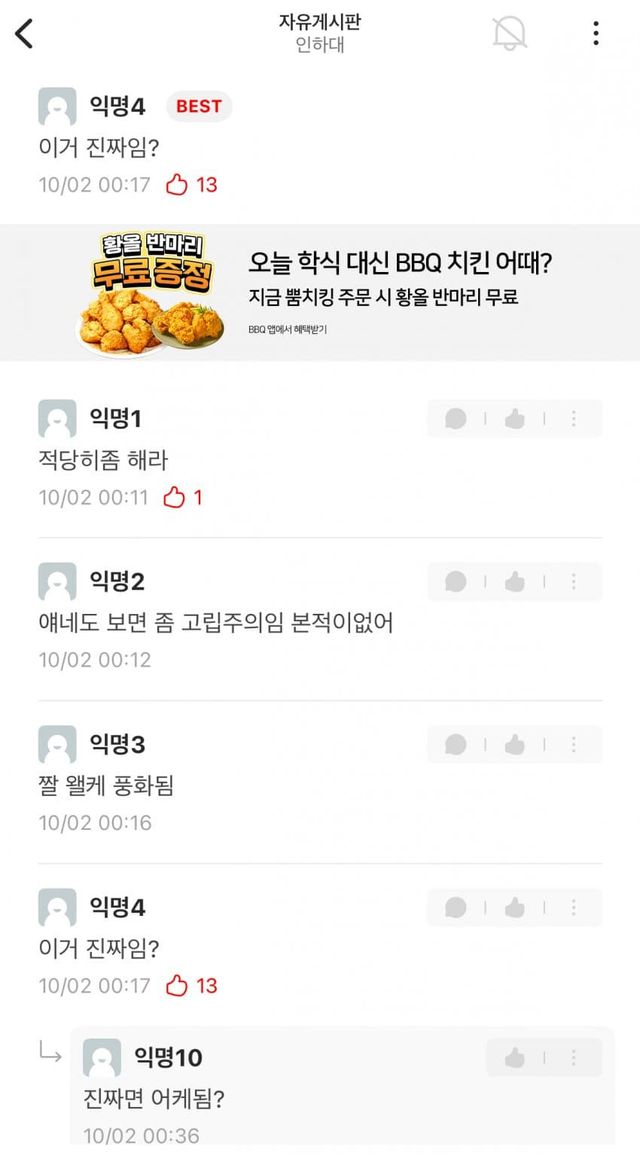Open more options for 익명2's comment

pos(574,581)
